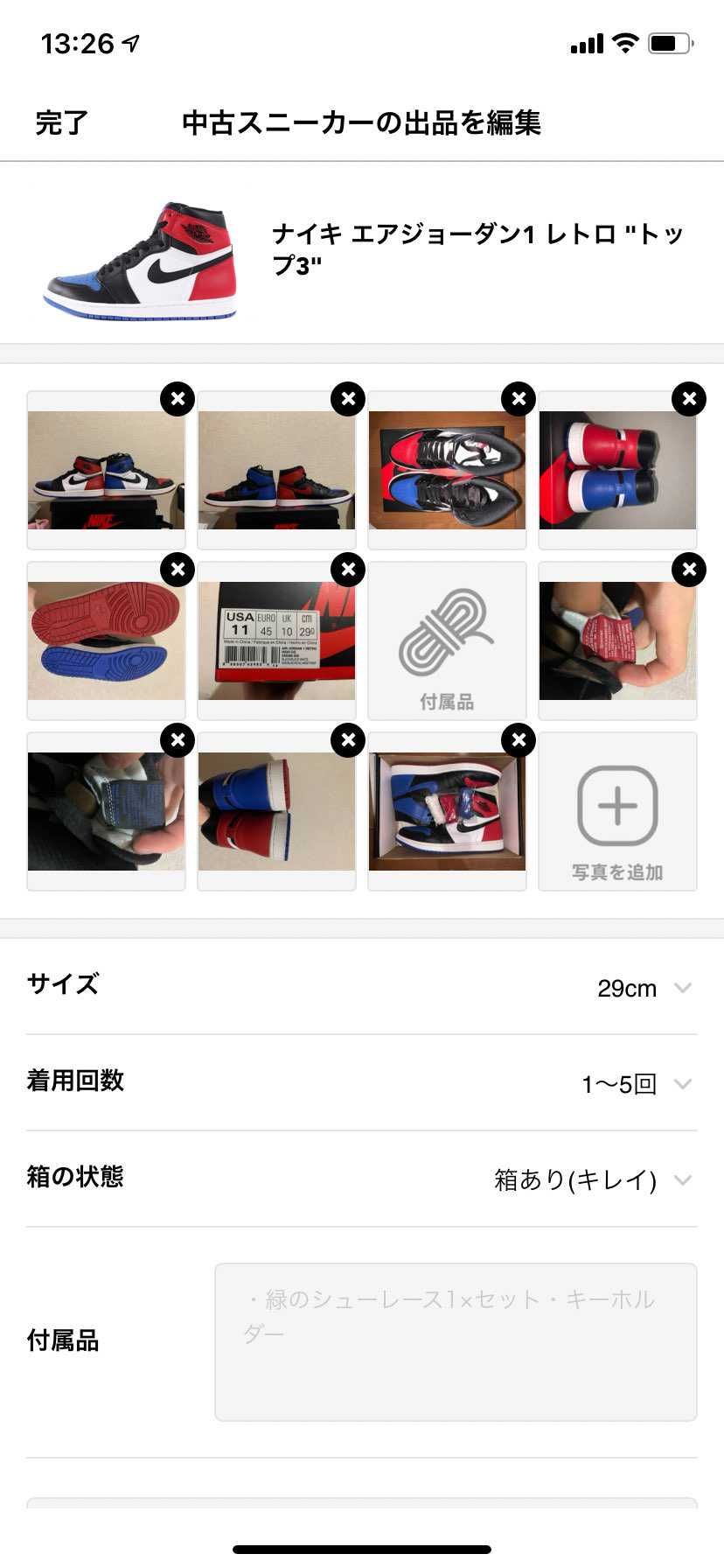Open the Air Jordan 1 listing title

point(477,248)
